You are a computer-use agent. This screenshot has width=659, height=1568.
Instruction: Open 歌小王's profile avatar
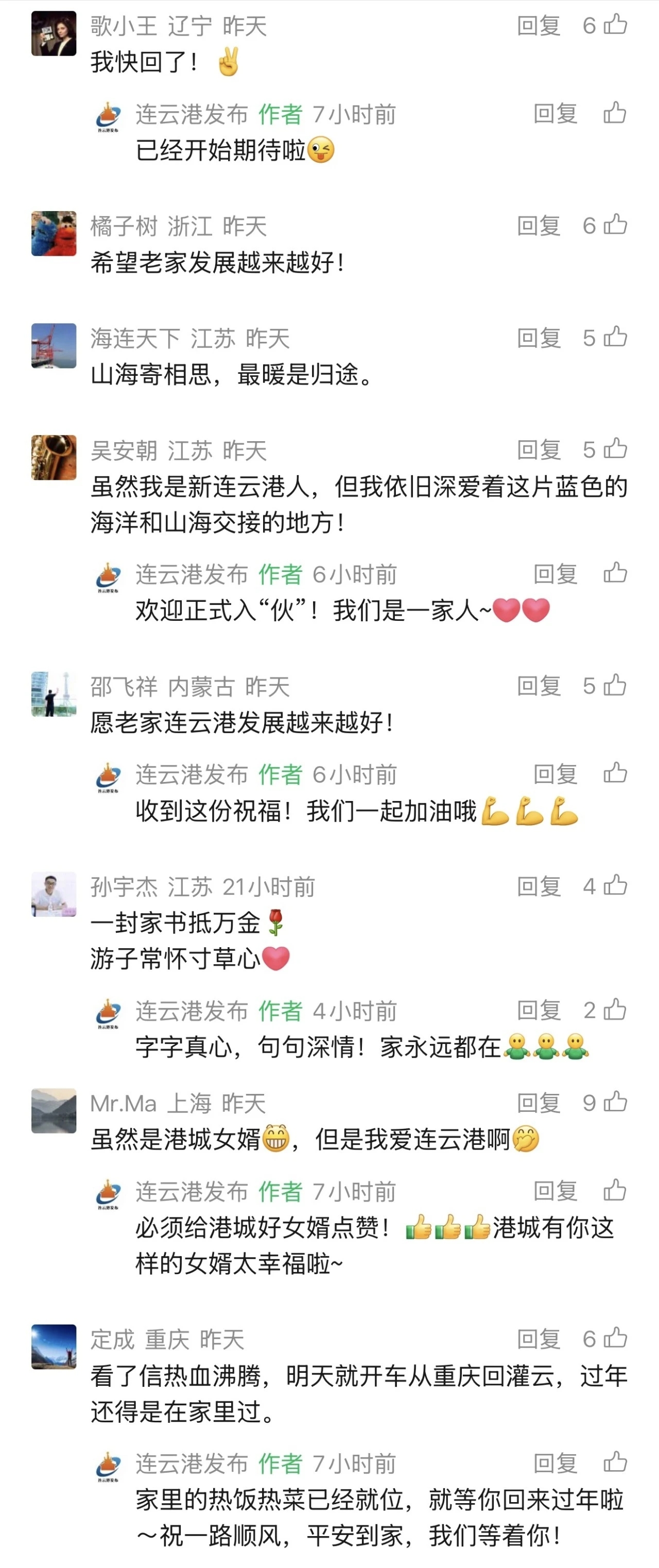point(54,33)
